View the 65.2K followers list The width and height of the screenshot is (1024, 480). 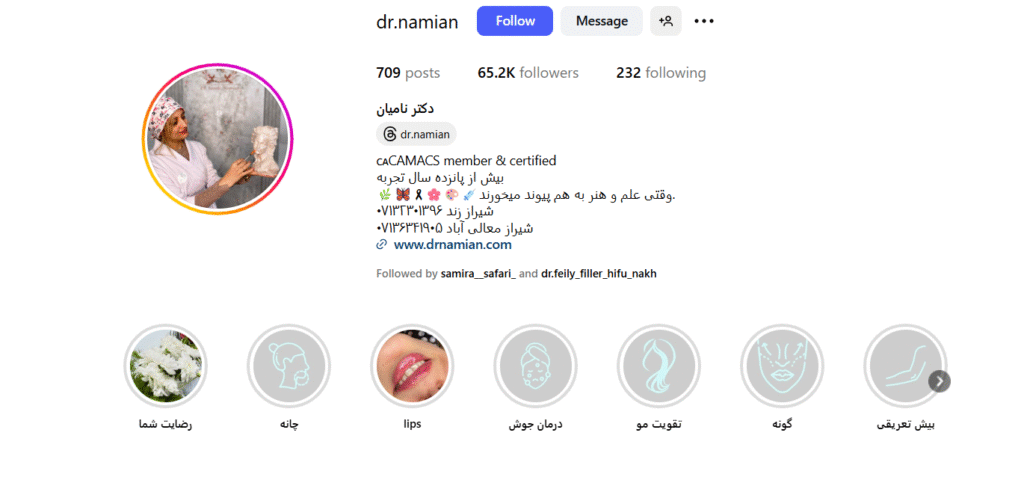[527, 73]
